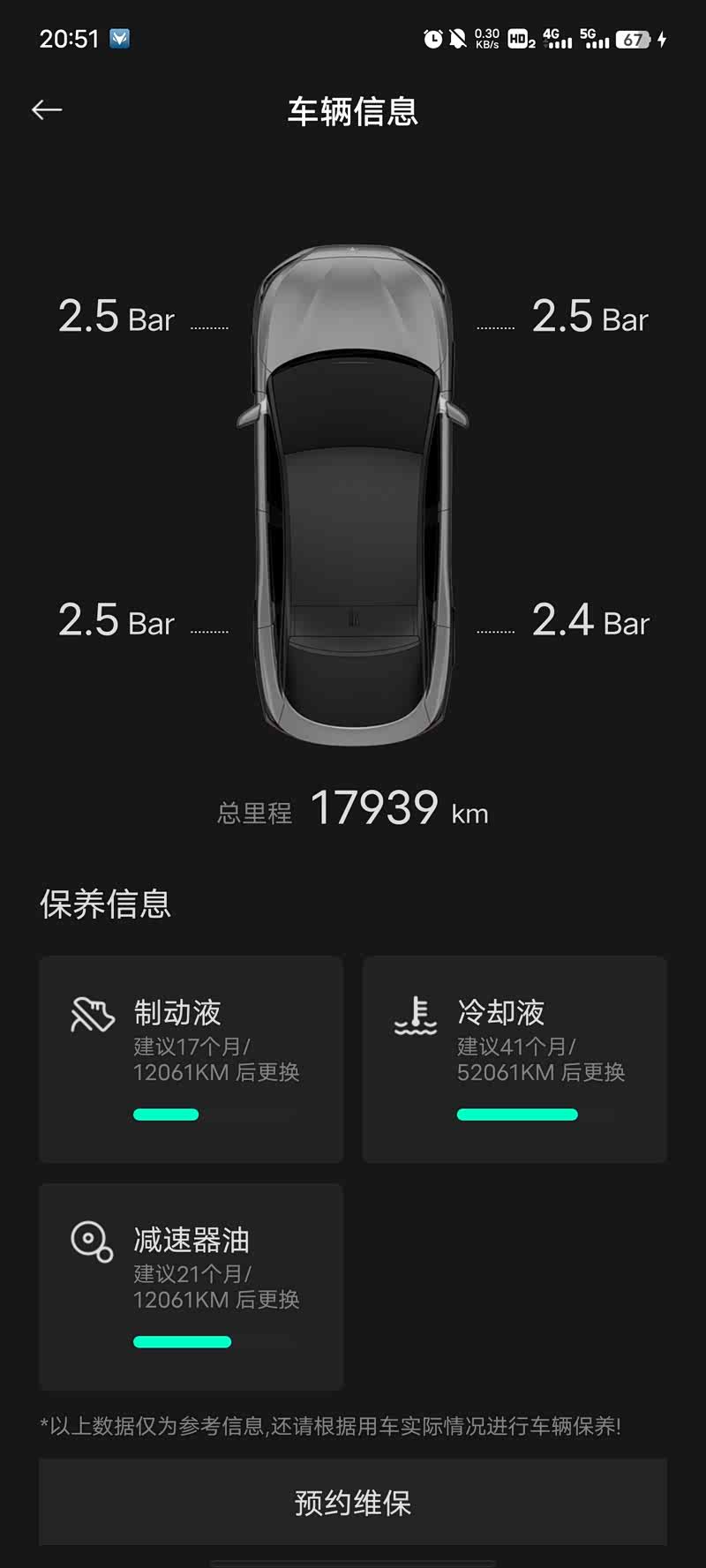Open the 冷却液 maintenance card
Screen dimensions: 706x1568
coord(514,1059)
